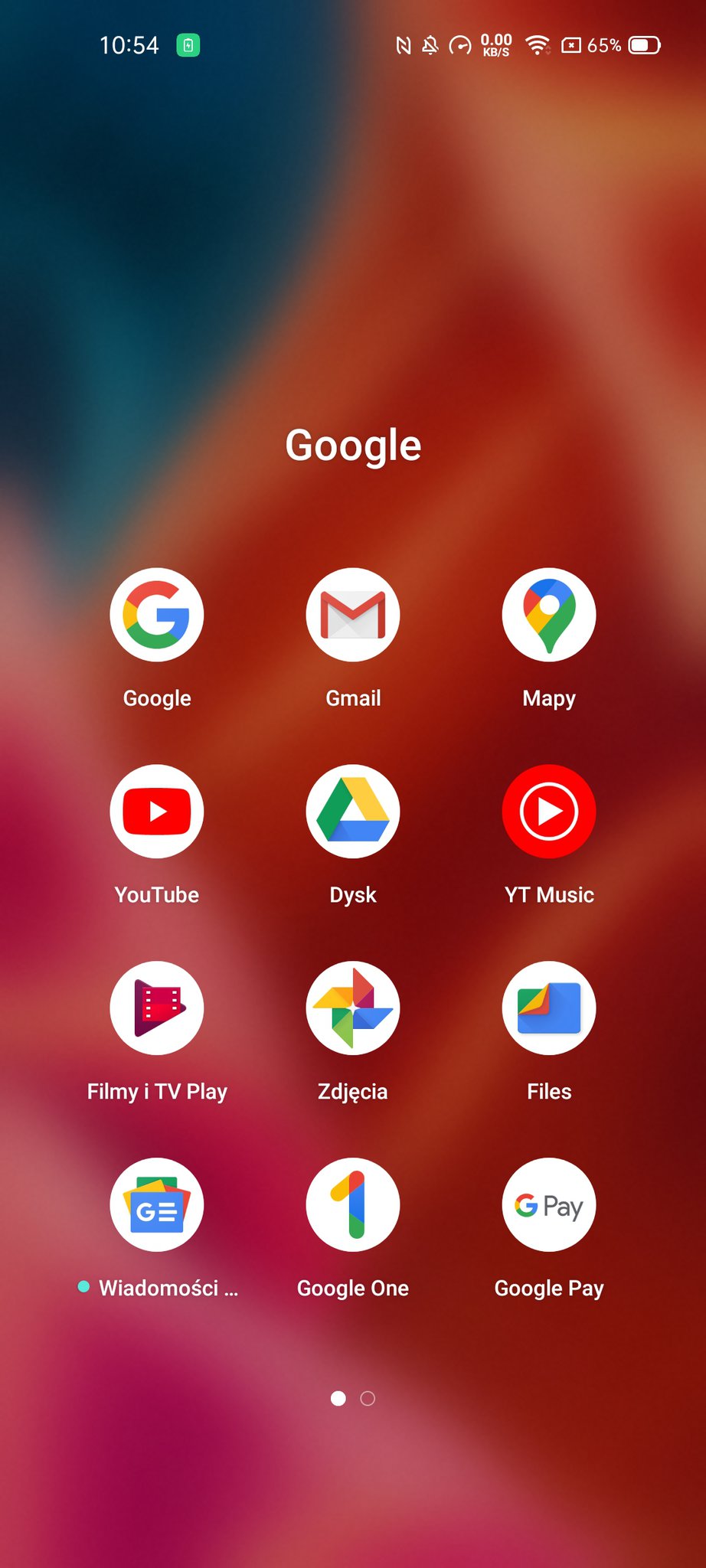The height and width of the screenshot is (1568, 706).
Task: Open Filmy i TV Play
Action: click(157, 1008)
